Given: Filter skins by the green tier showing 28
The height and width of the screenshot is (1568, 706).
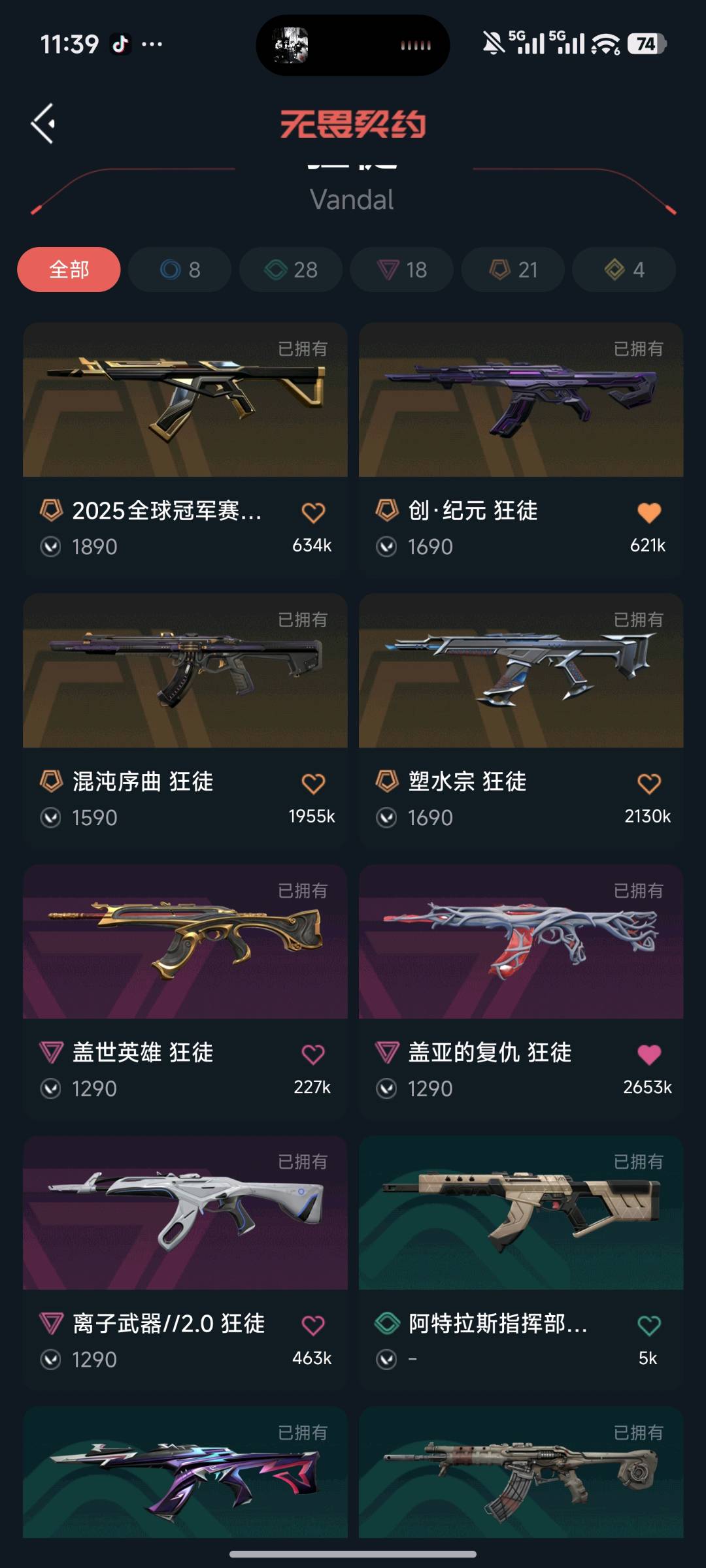Looking at the screenshot, I should tap(291, 269).
